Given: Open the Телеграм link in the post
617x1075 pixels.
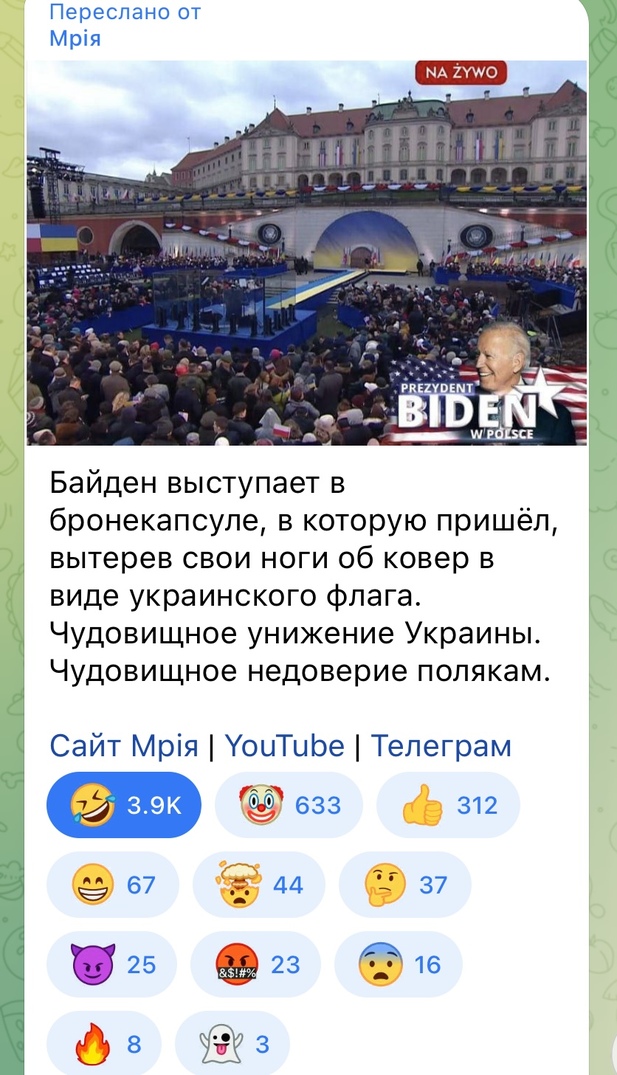Looking at the screenshot, I should tap(440, 746).
